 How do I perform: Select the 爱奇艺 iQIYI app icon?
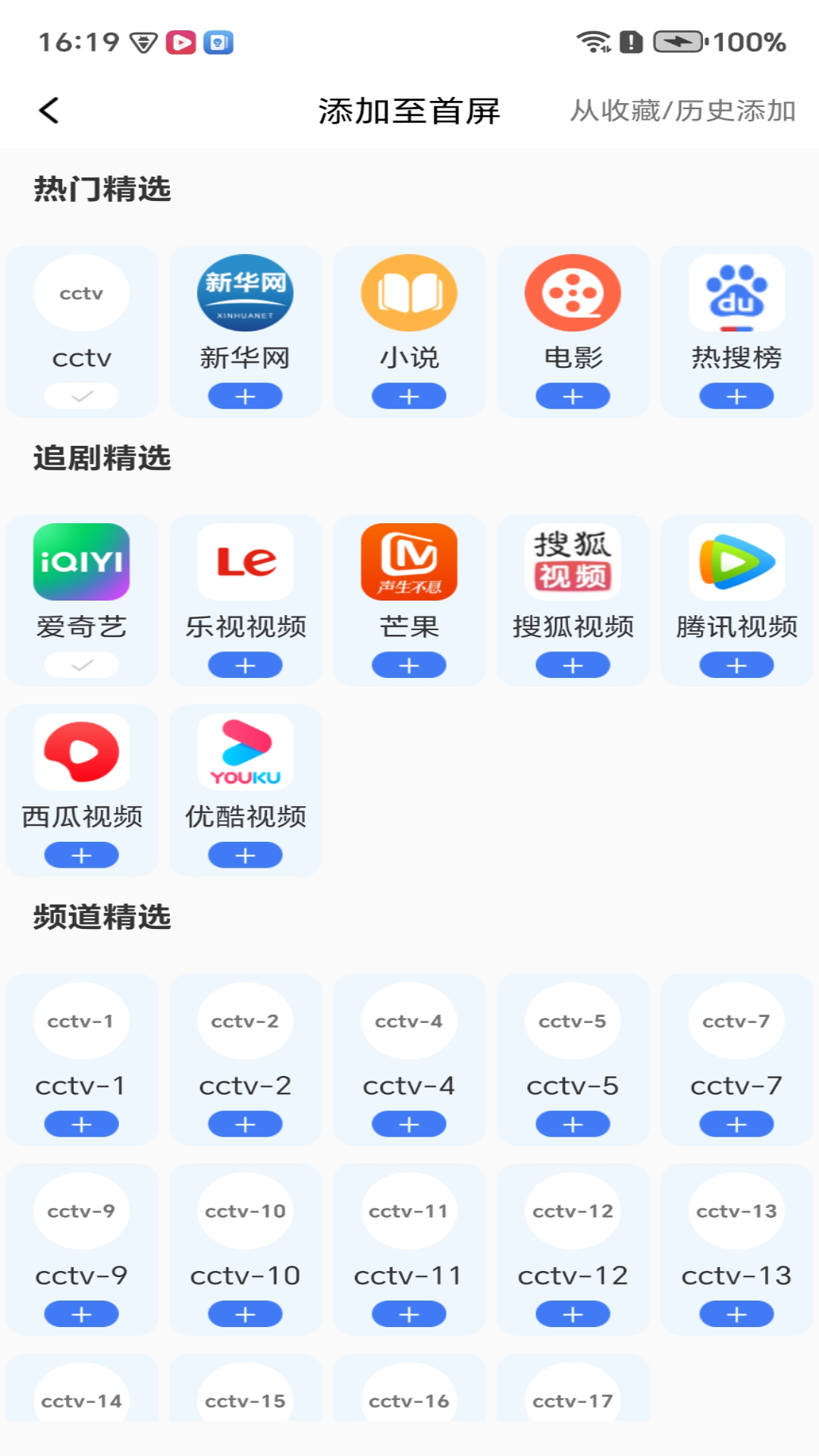coord(81,563)
